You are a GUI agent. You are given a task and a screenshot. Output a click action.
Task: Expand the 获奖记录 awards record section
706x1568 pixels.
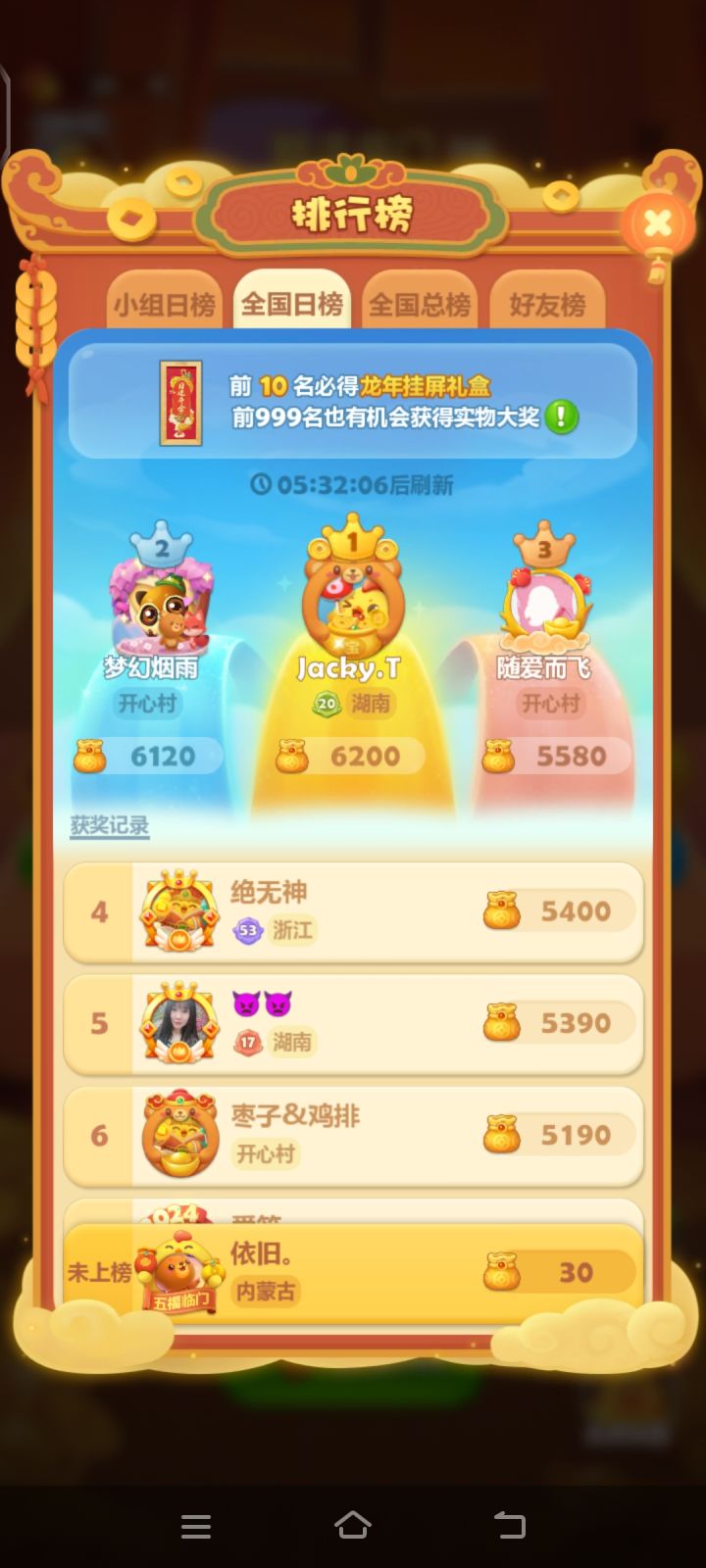pos(110,824)
